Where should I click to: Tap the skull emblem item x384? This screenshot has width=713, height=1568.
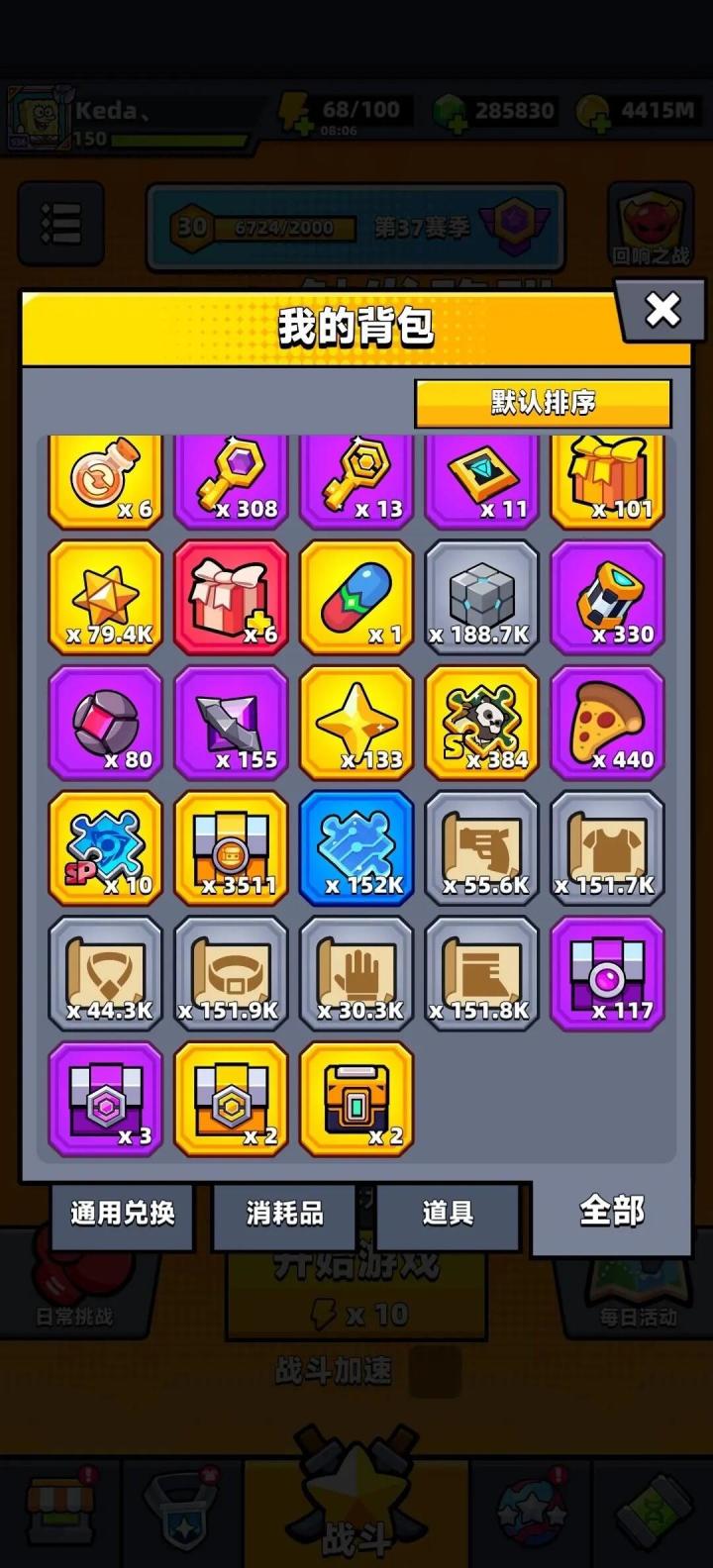(482, 723)
